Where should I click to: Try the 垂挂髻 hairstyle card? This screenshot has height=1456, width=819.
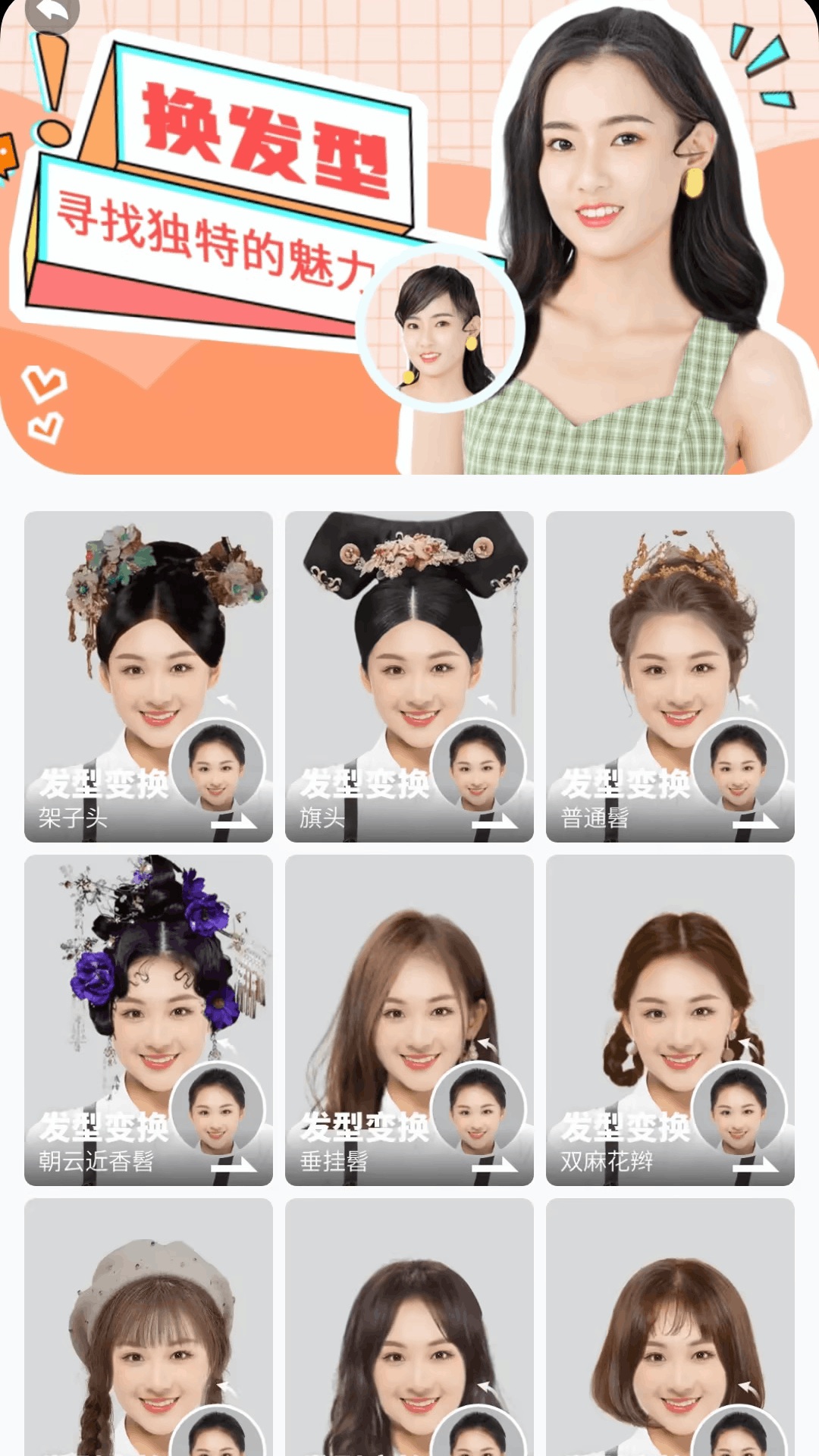click(x=409, y=1020)
